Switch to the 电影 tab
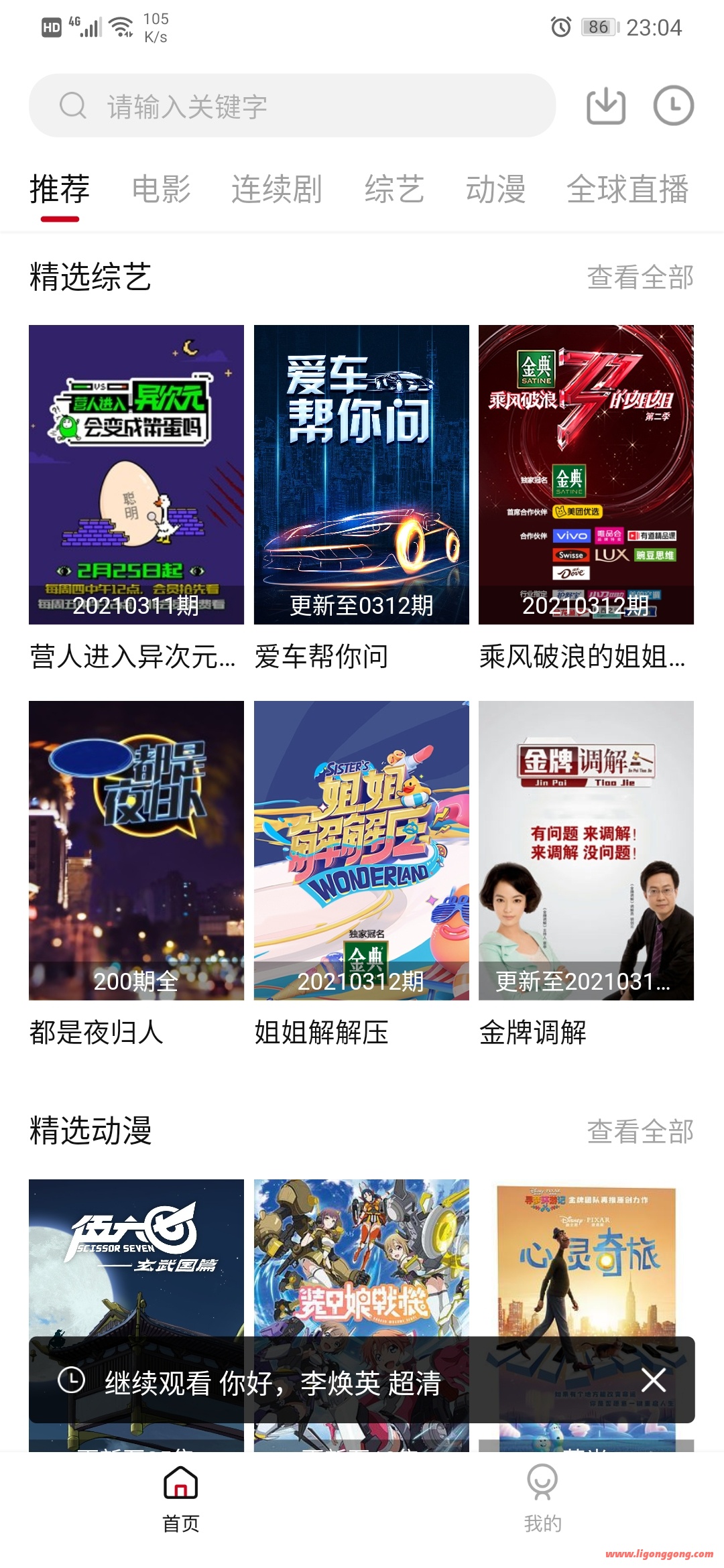This screenshot has width=724, height=1568. click(161, 189)
